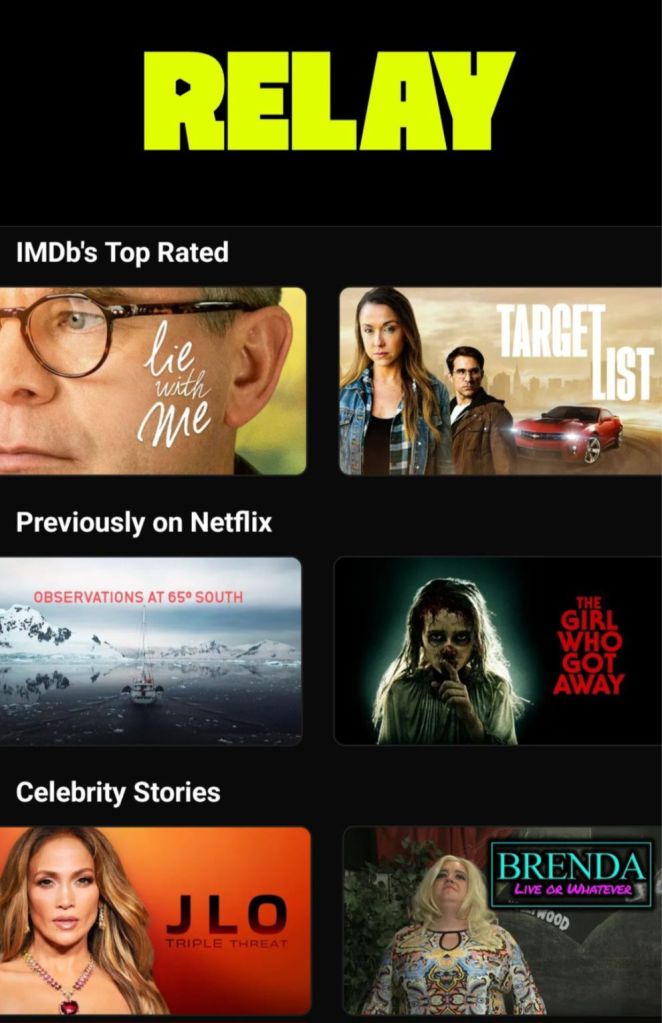The image size is (662, 1023).
Task: Select Brenda Live or Whatever
Action: [502, 920]
